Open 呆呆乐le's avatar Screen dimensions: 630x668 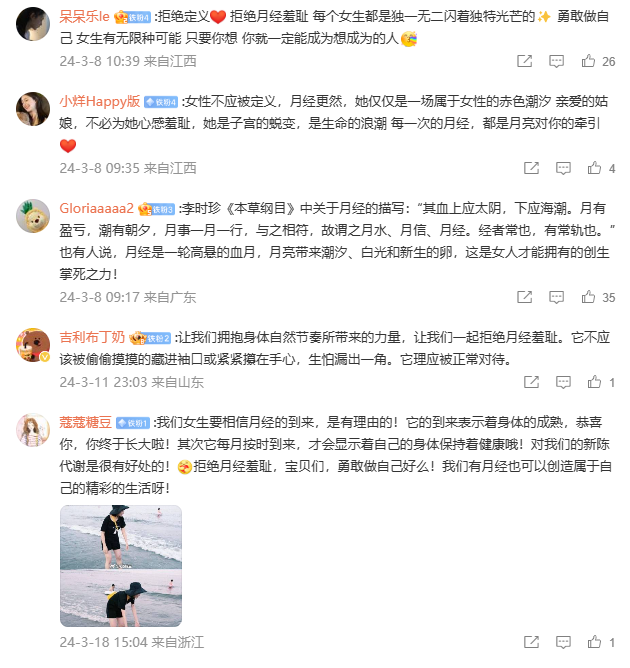coord(33,23)
